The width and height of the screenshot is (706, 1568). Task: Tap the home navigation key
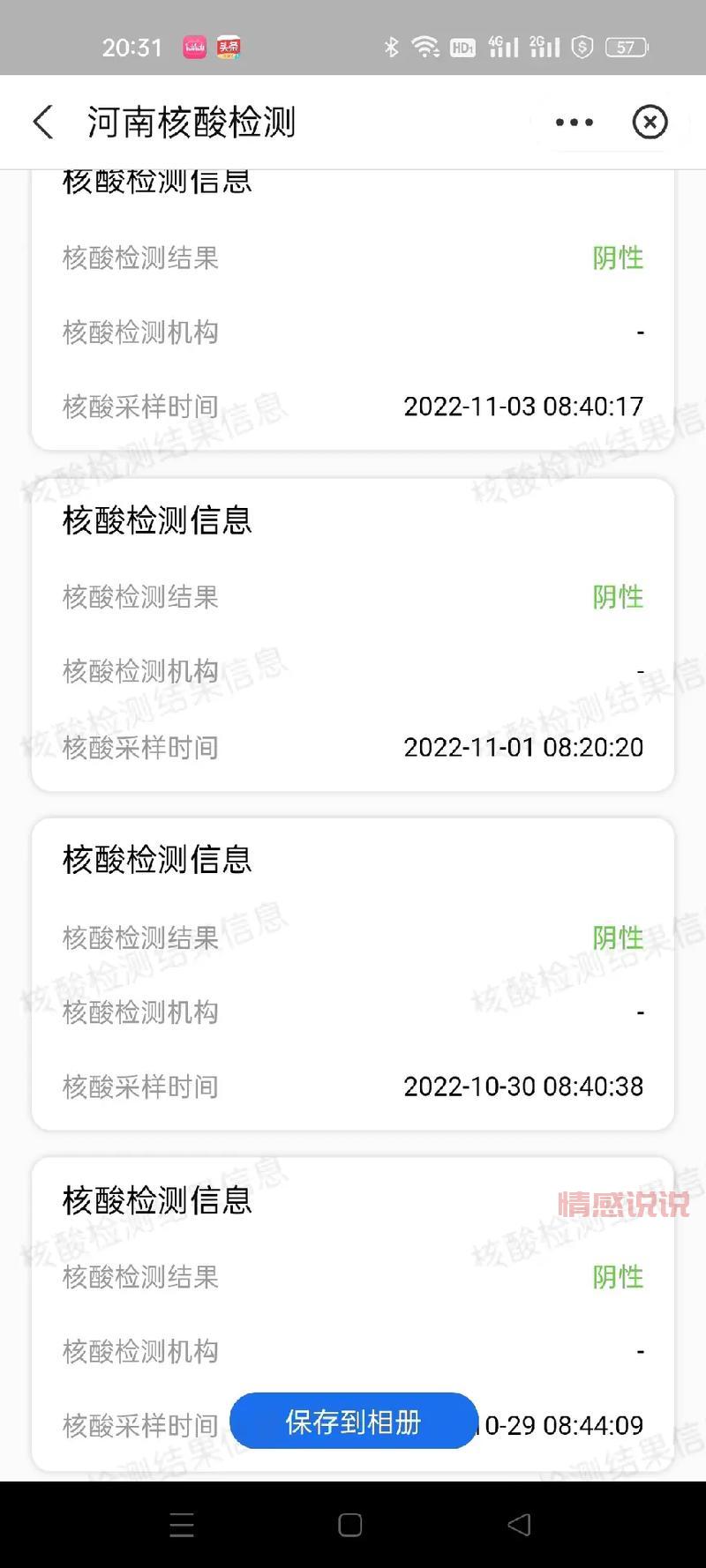(x=350, y=1523)
